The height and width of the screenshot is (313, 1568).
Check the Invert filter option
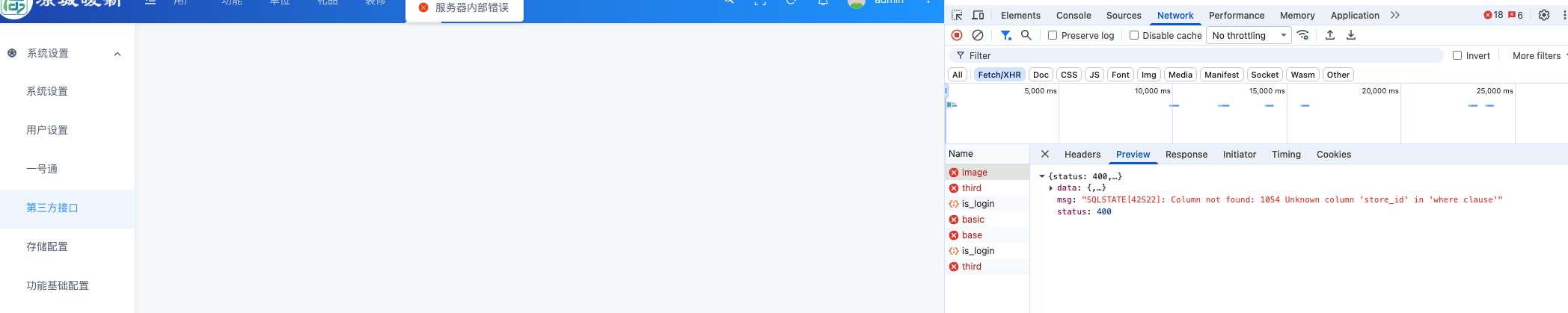[1457, 55]
